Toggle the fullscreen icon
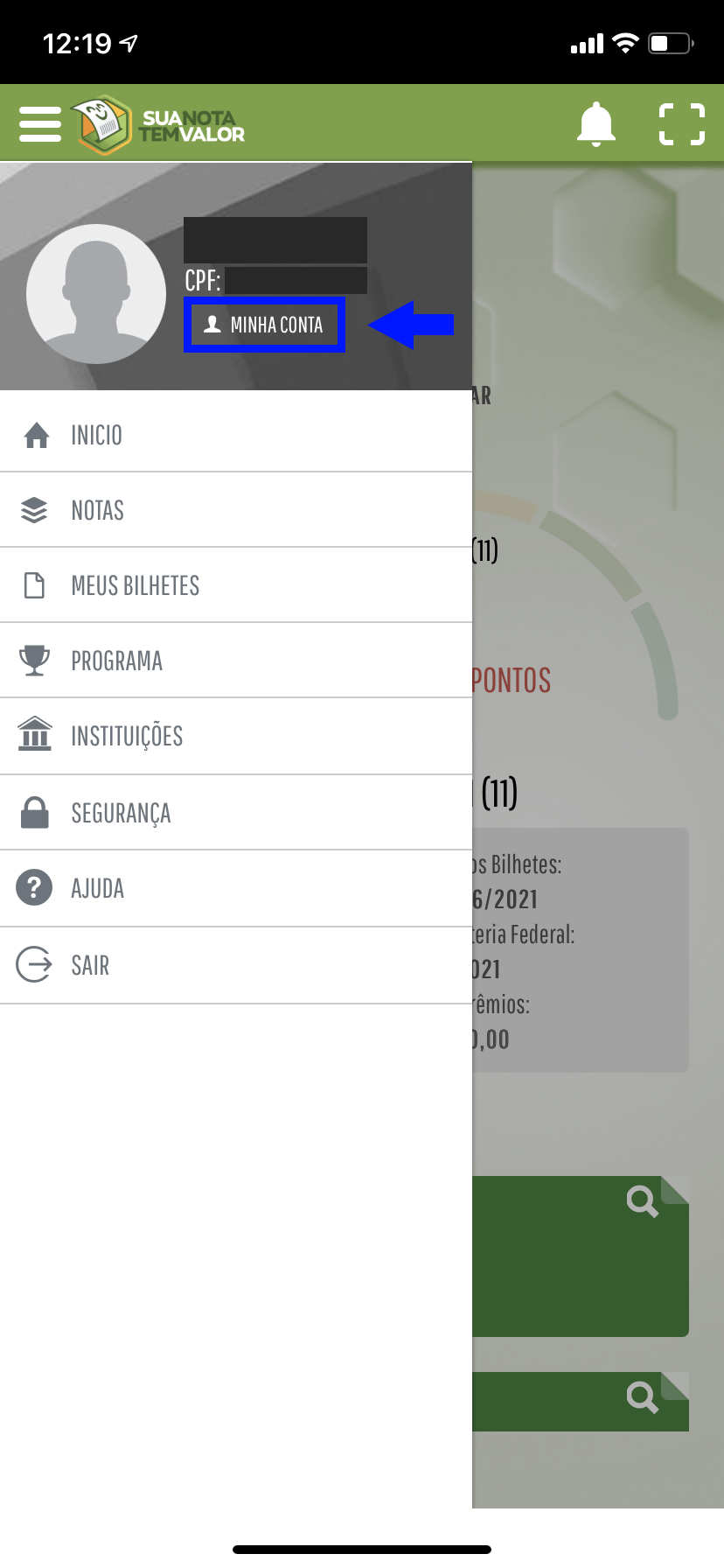724x1568 pixels. point(681,124)
